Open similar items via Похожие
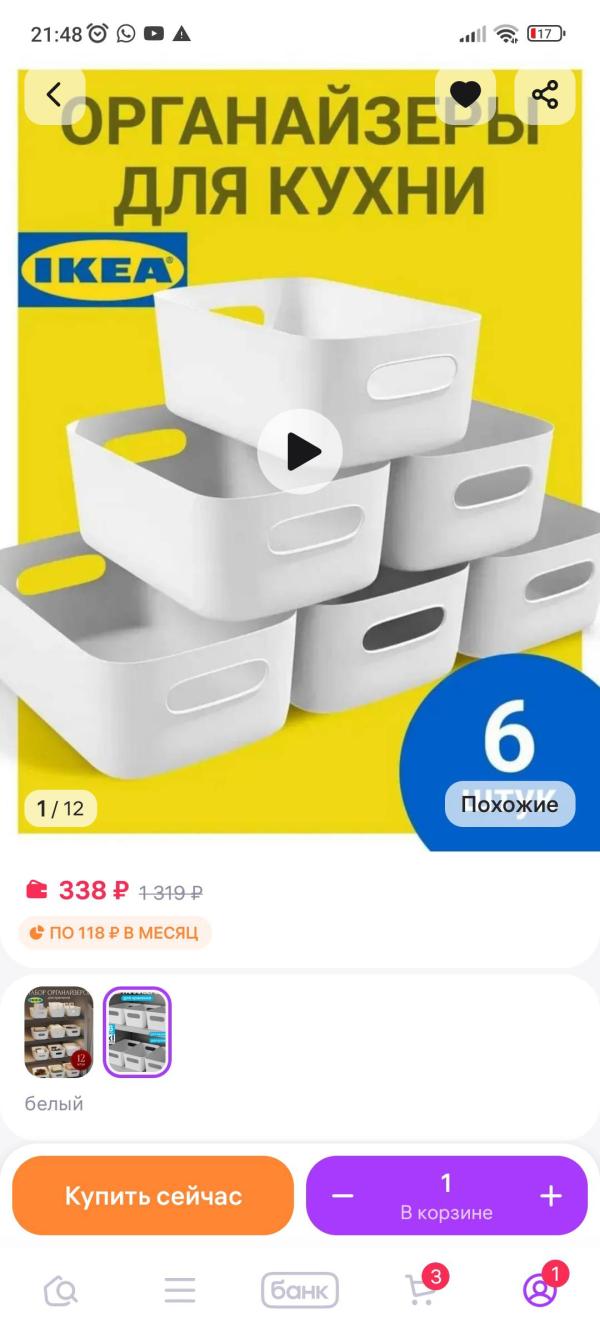 click(x=510, y=804)
